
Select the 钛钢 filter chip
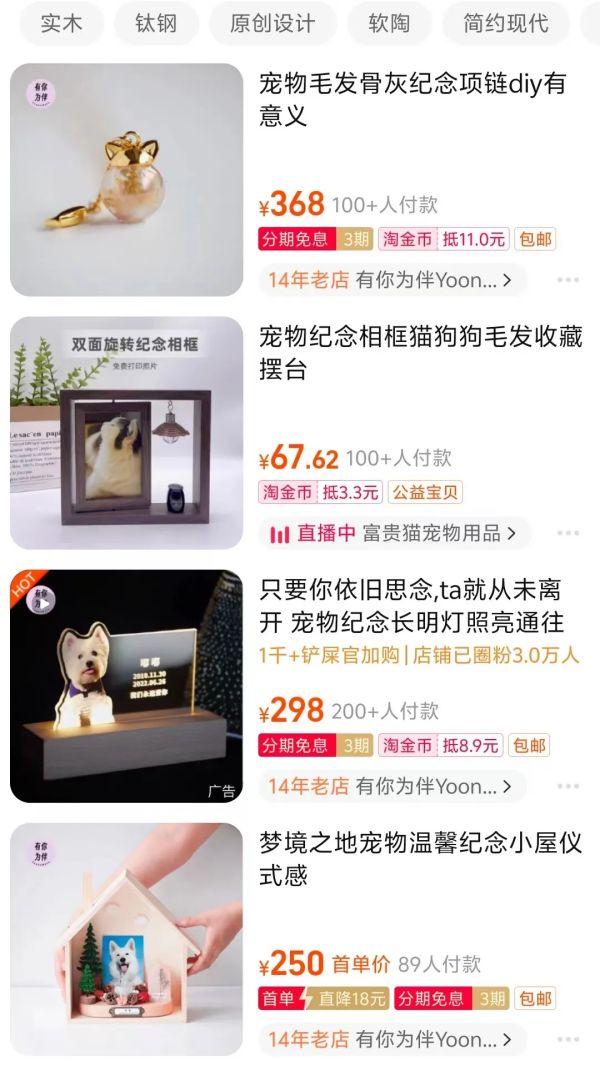tap(156, 23)
